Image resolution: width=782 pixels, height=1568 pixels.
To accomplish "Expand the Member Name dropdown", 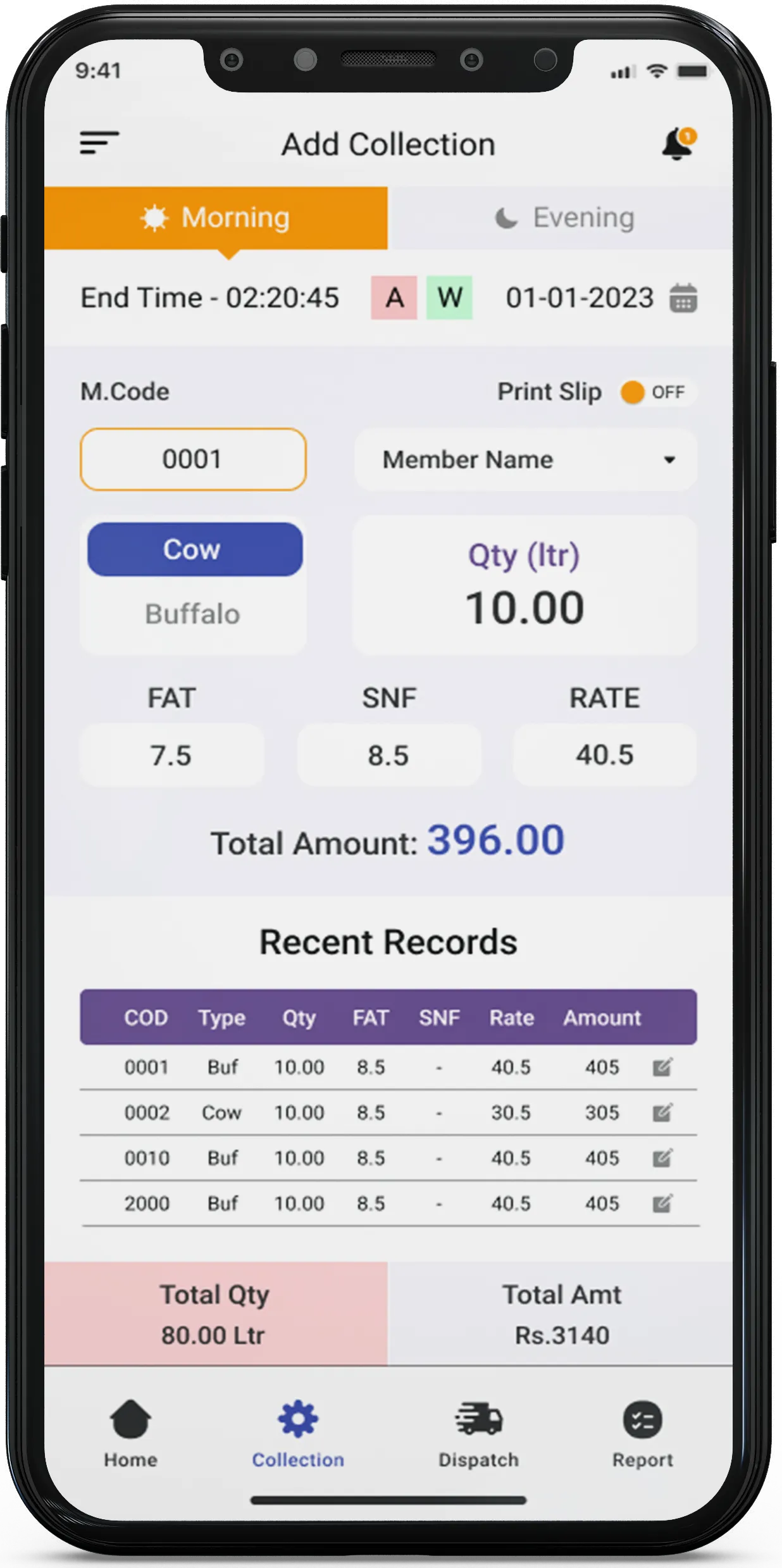I will pyautogui.click(x=525, y=460).
